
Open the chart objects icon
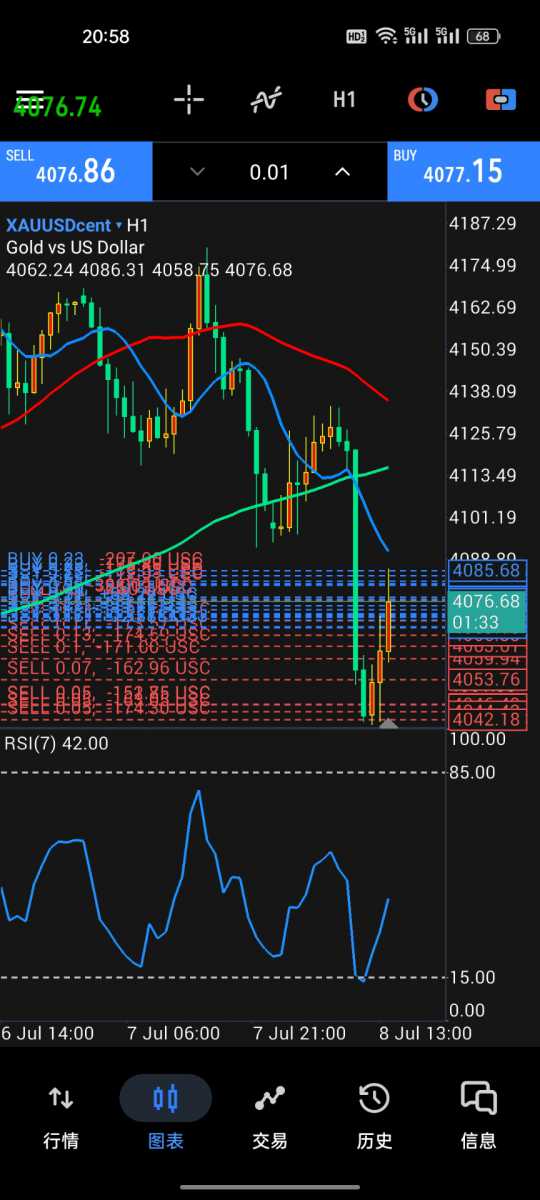coord(422,99)
